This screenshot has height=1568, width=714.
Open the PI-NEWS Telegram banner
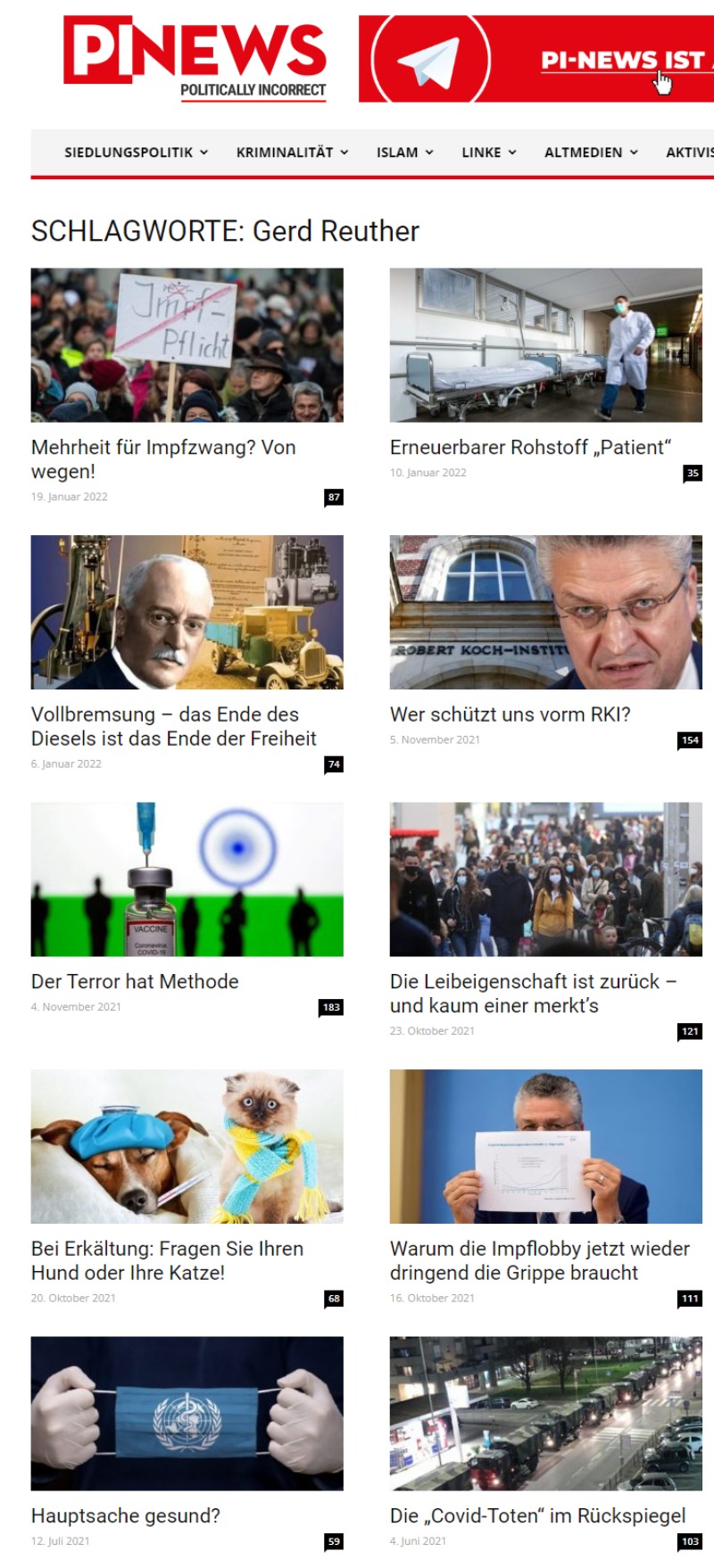point(535,59)
